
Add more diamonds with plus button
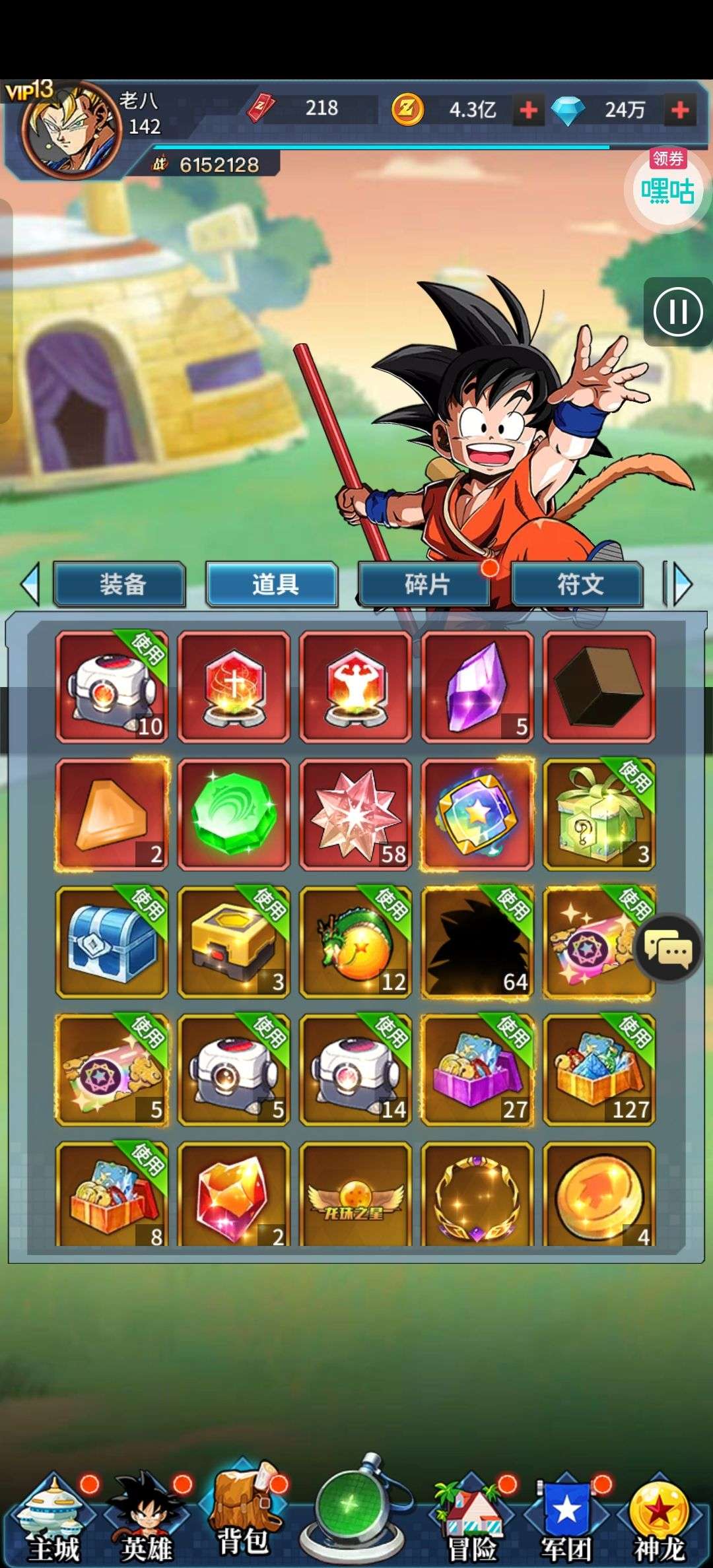pos(681,110)
